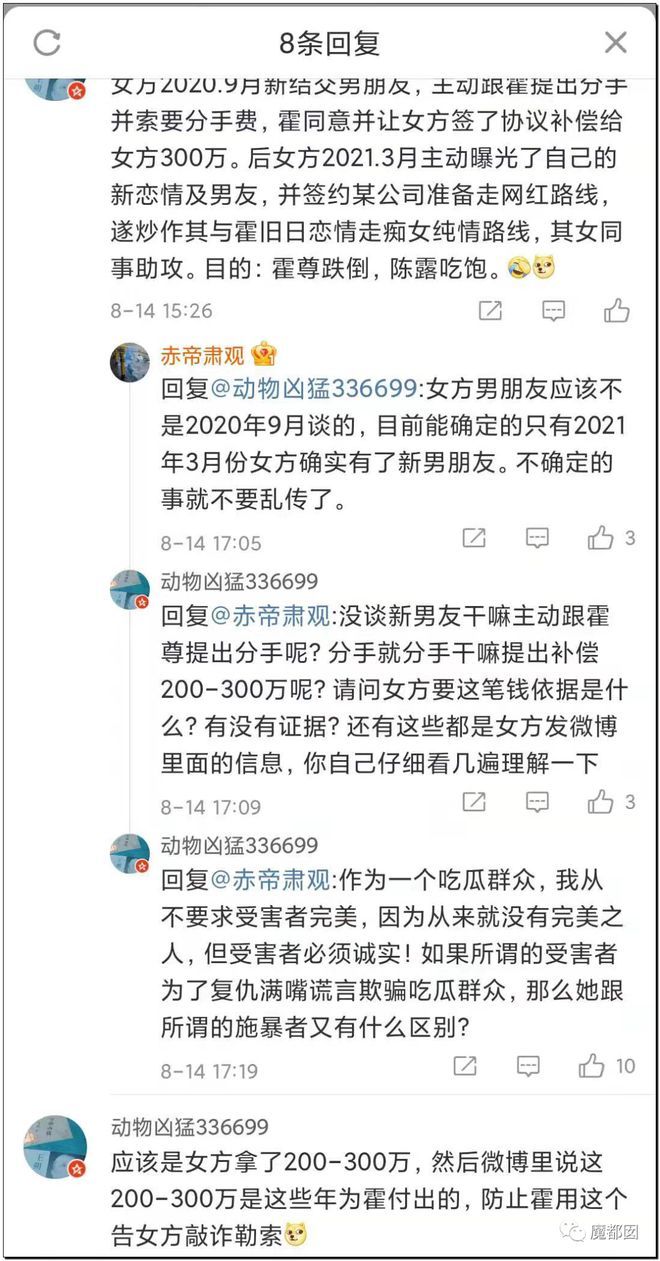Image resolution: width=660 pixels, height=1261 pixels.
Task: Reply to the comment posted at 8-14 15:26
Action: pyautogui.click(x=554, y=311)
